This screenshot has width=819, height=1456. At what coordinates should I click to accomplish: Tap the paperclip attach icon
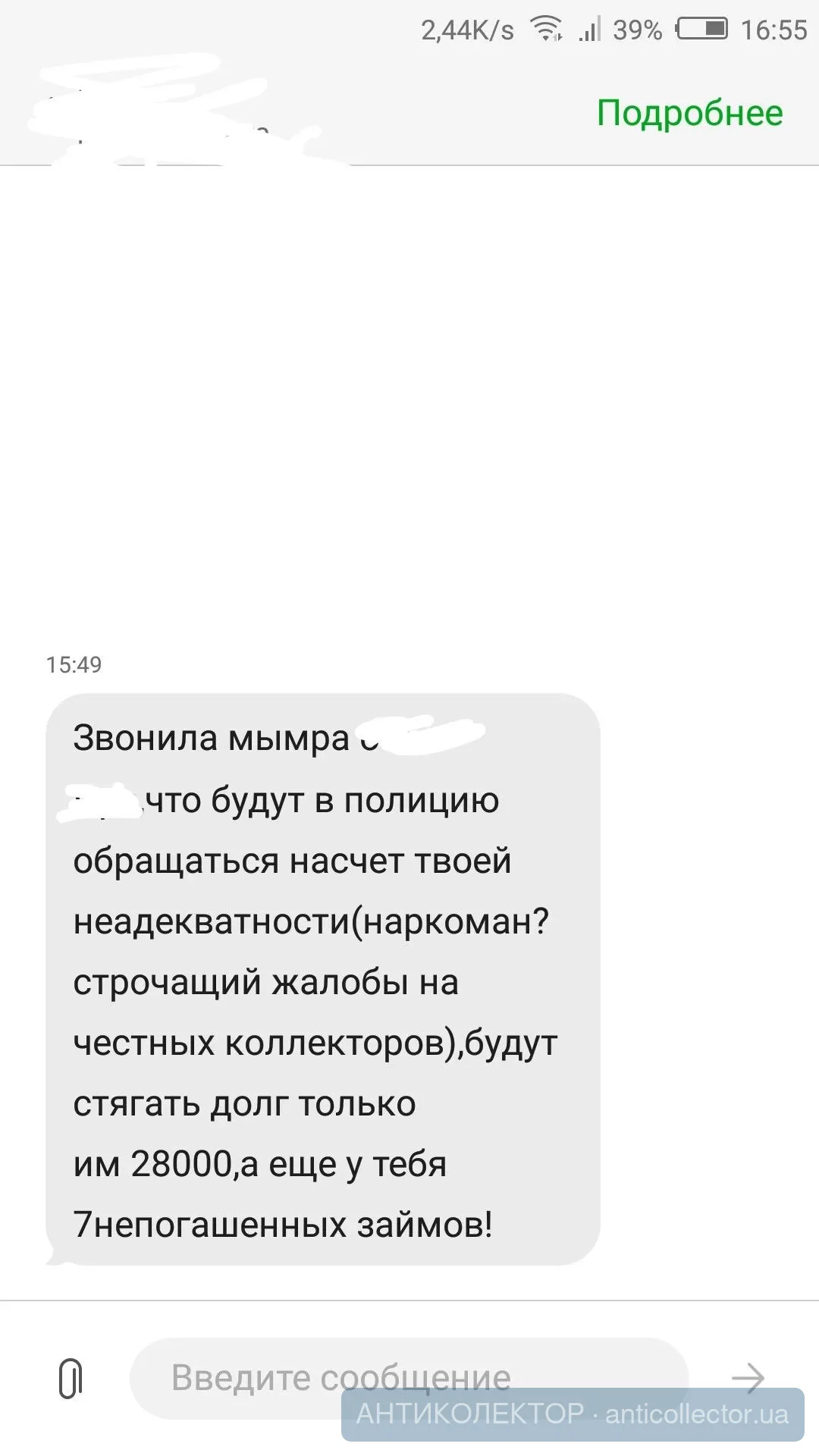70,1378
